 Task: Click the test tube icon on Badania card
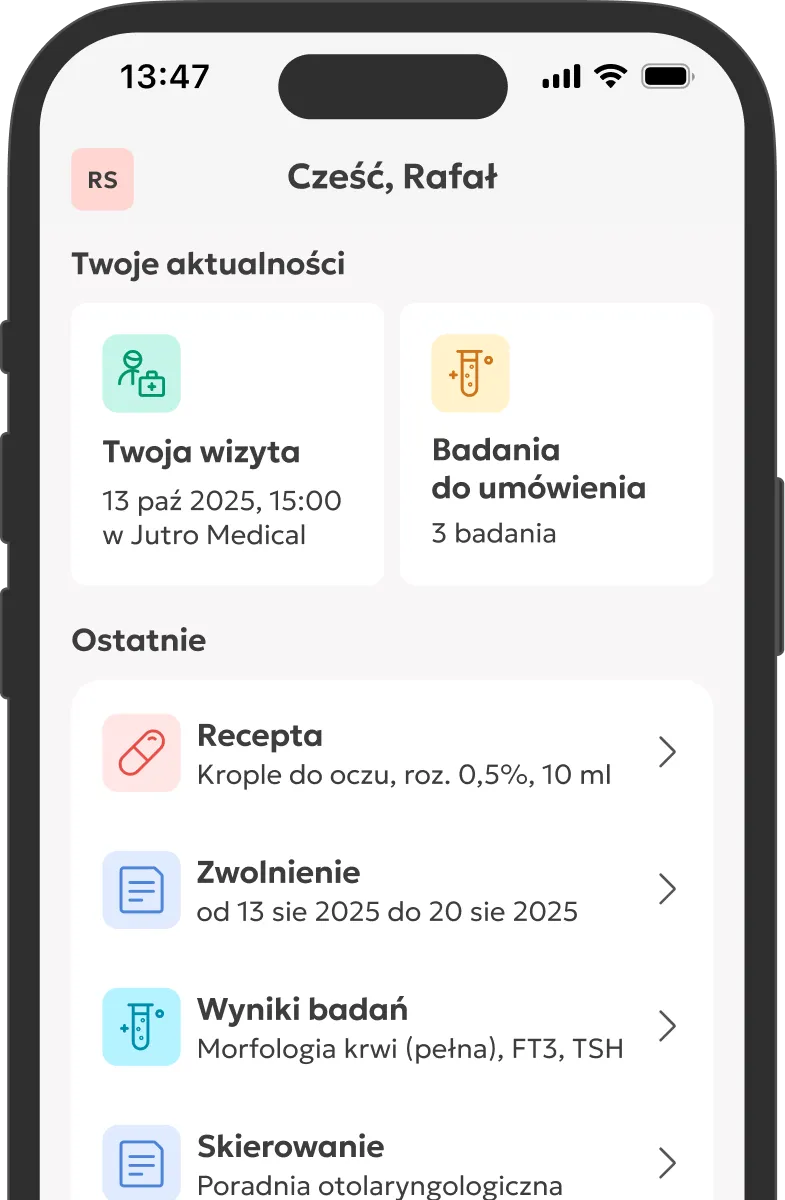click(470, 373)
